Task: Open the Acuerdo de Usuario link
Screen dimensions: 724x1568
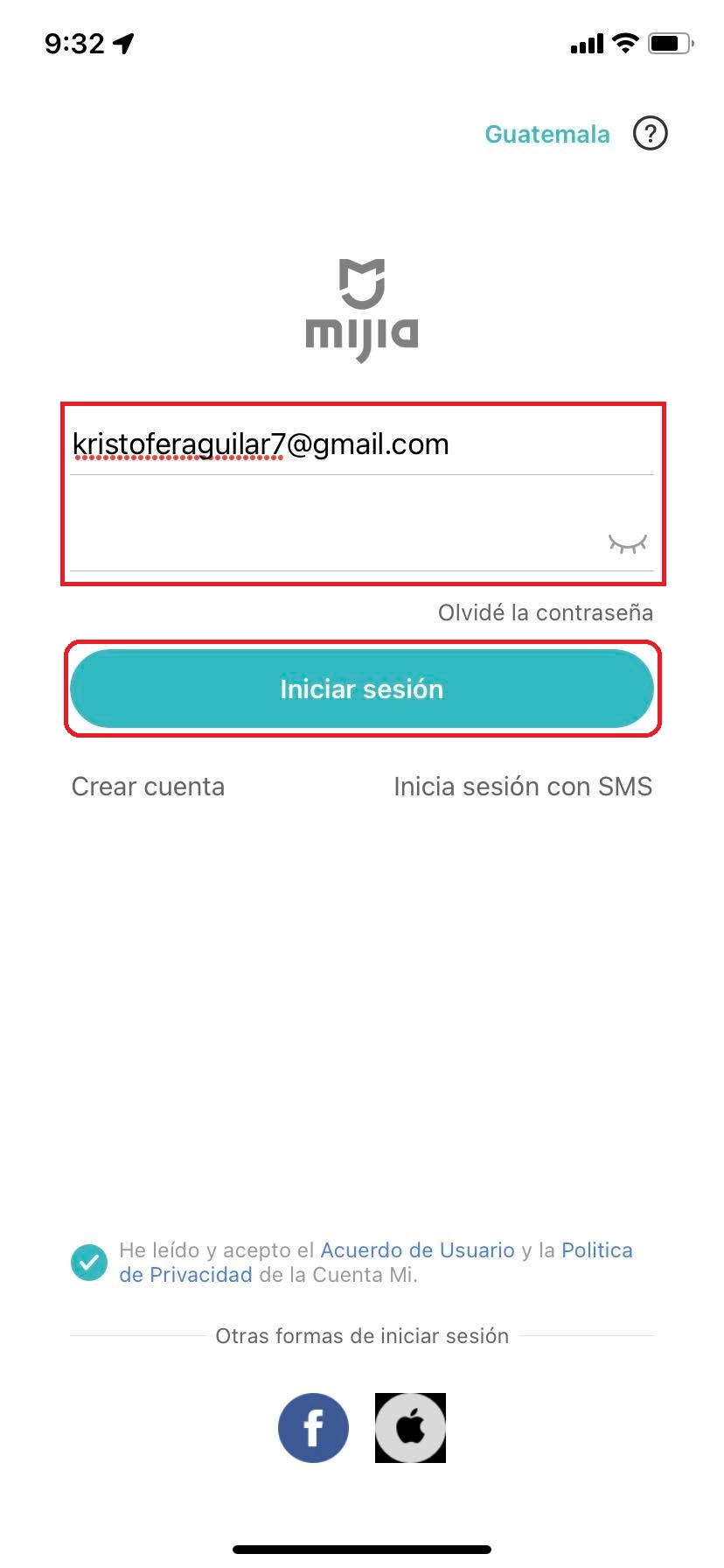Action: click(x=417, y=1250)
